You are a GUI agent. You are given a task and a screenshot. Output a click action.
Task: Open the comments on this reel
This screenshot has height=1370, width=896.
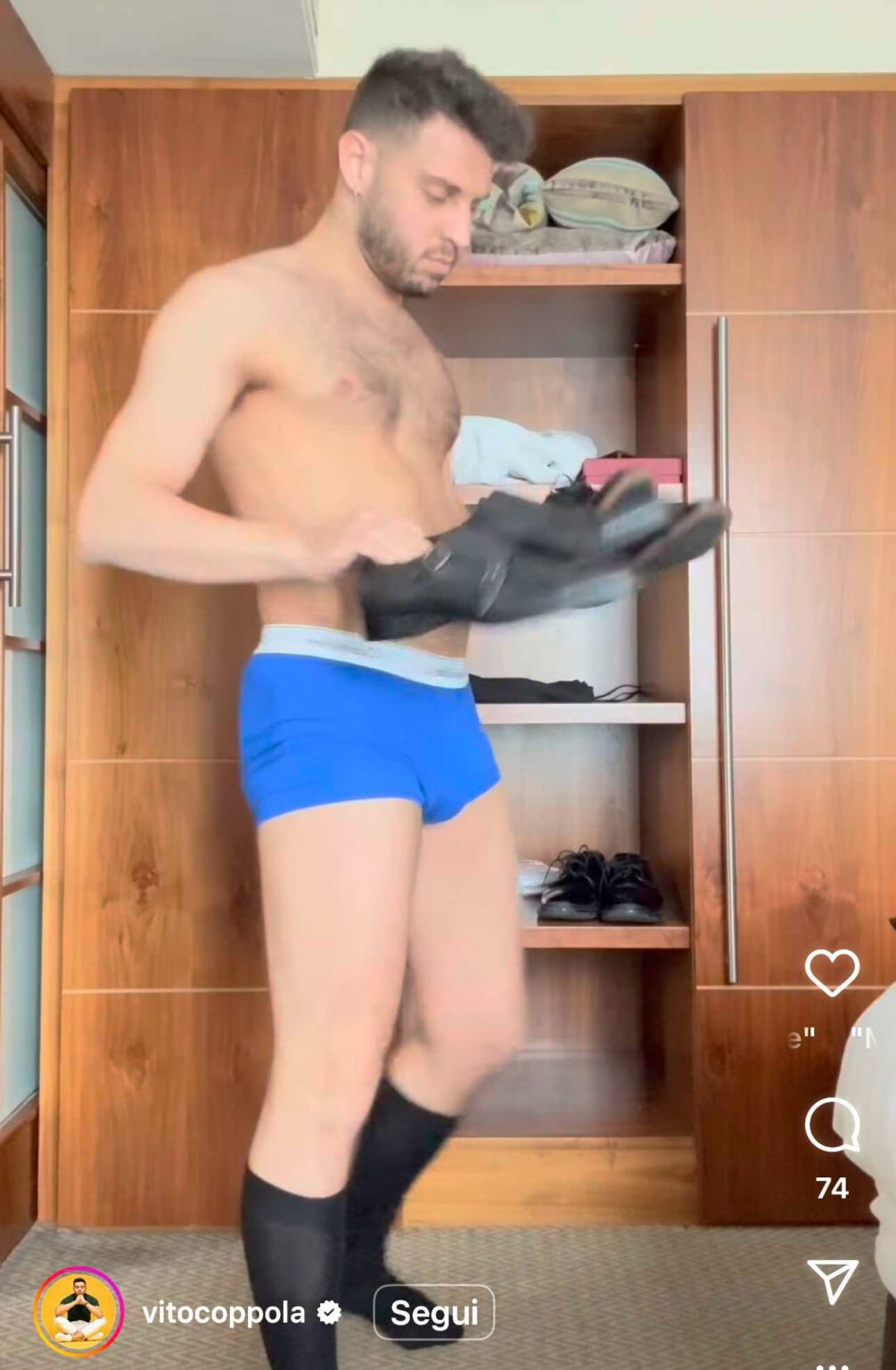(x=831, y=1126)
